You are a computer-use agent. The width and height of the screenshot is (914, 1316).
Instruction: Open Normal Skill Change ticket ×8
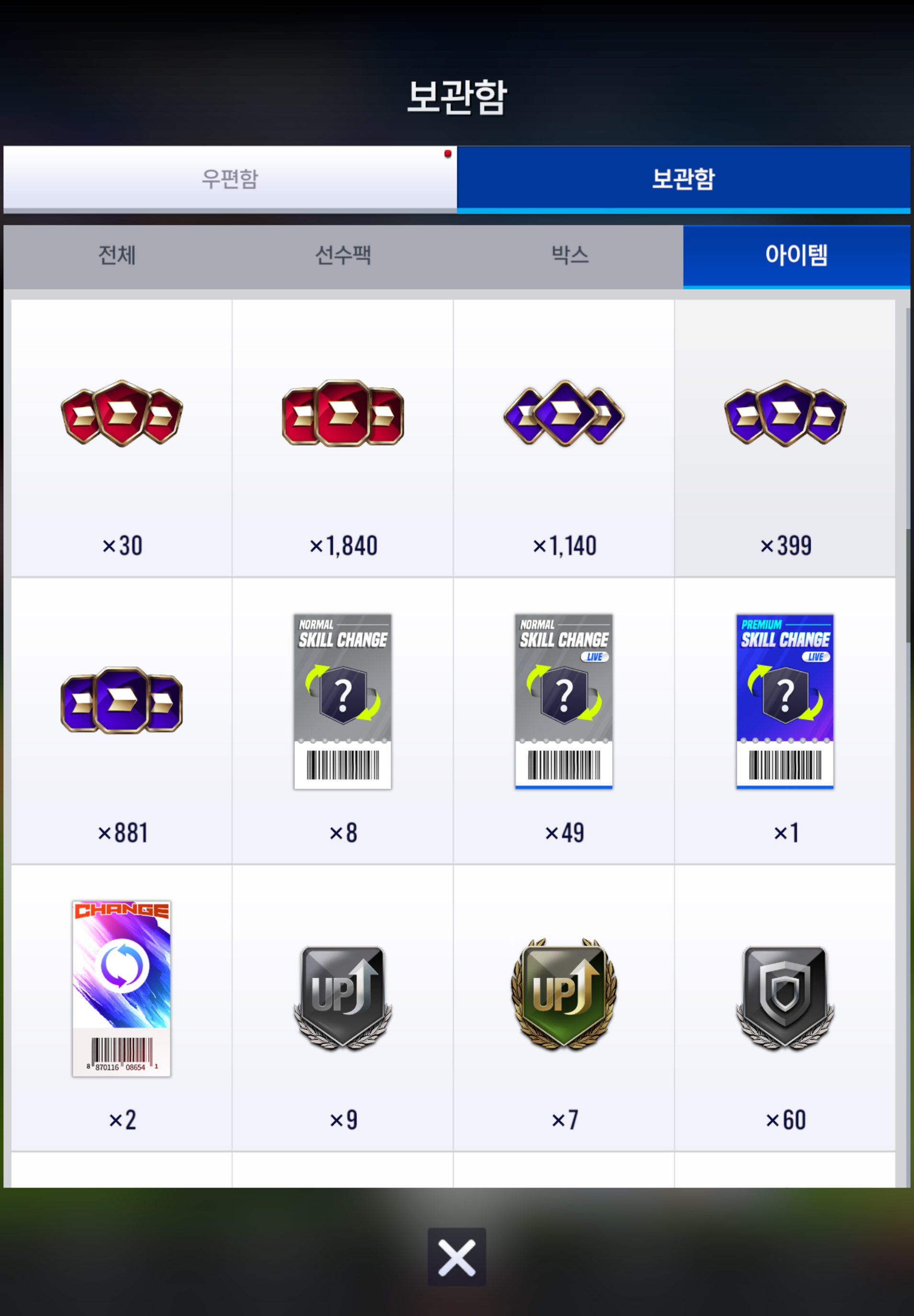[343, 720]
